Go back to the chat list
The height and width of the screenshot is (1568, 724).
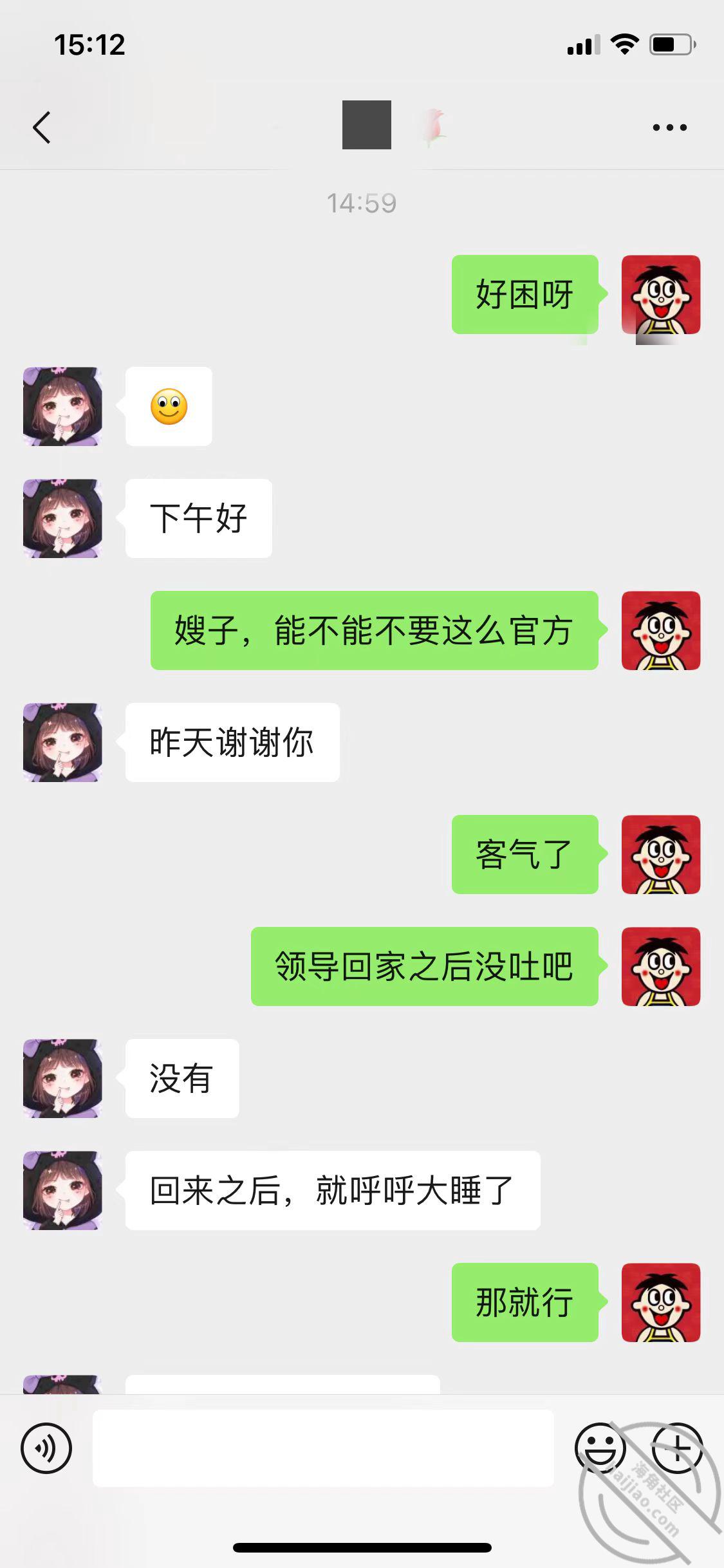click(x=42, y=127)
